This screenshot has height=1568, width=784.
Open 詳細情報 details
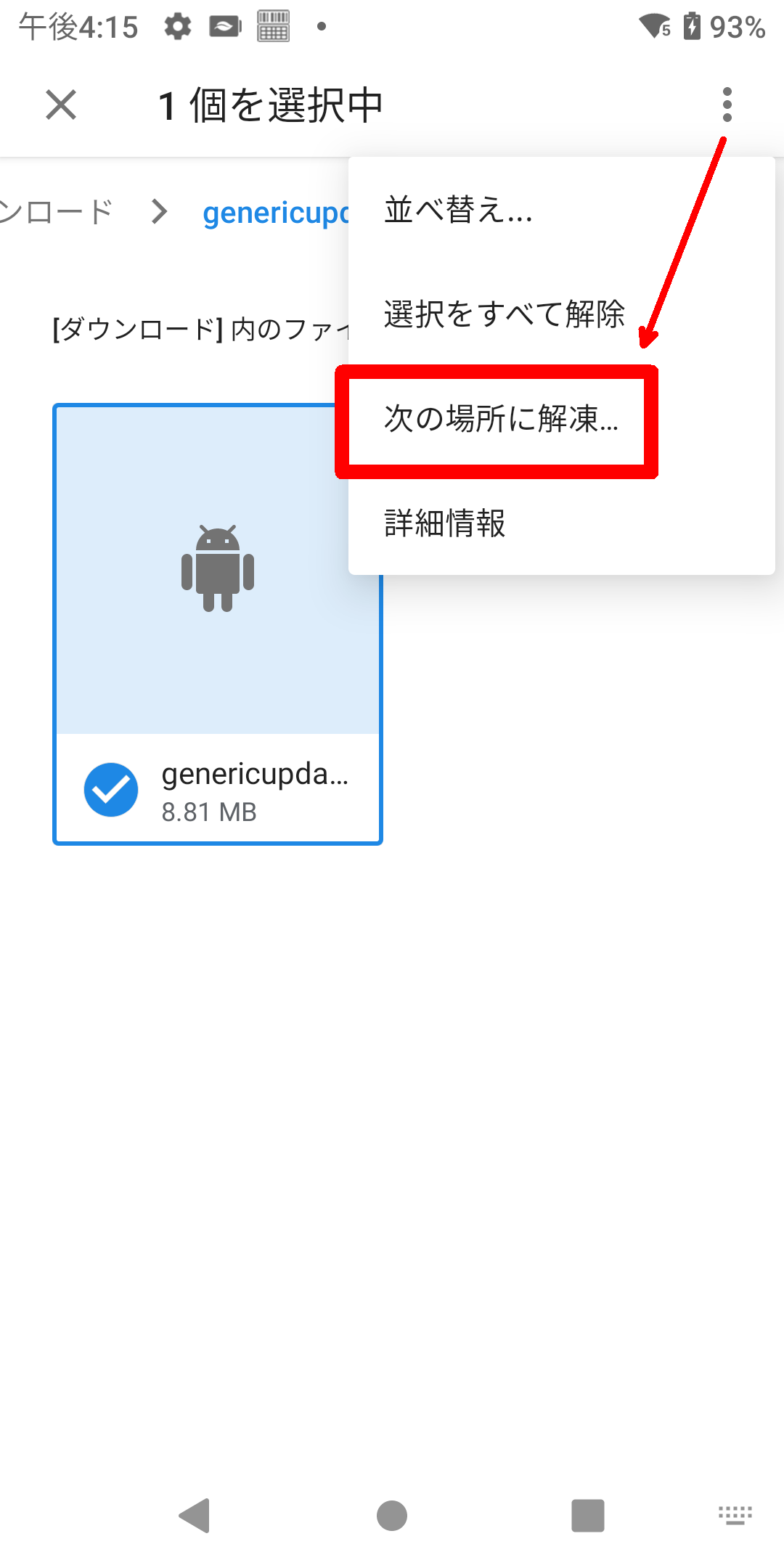point(444,523)
